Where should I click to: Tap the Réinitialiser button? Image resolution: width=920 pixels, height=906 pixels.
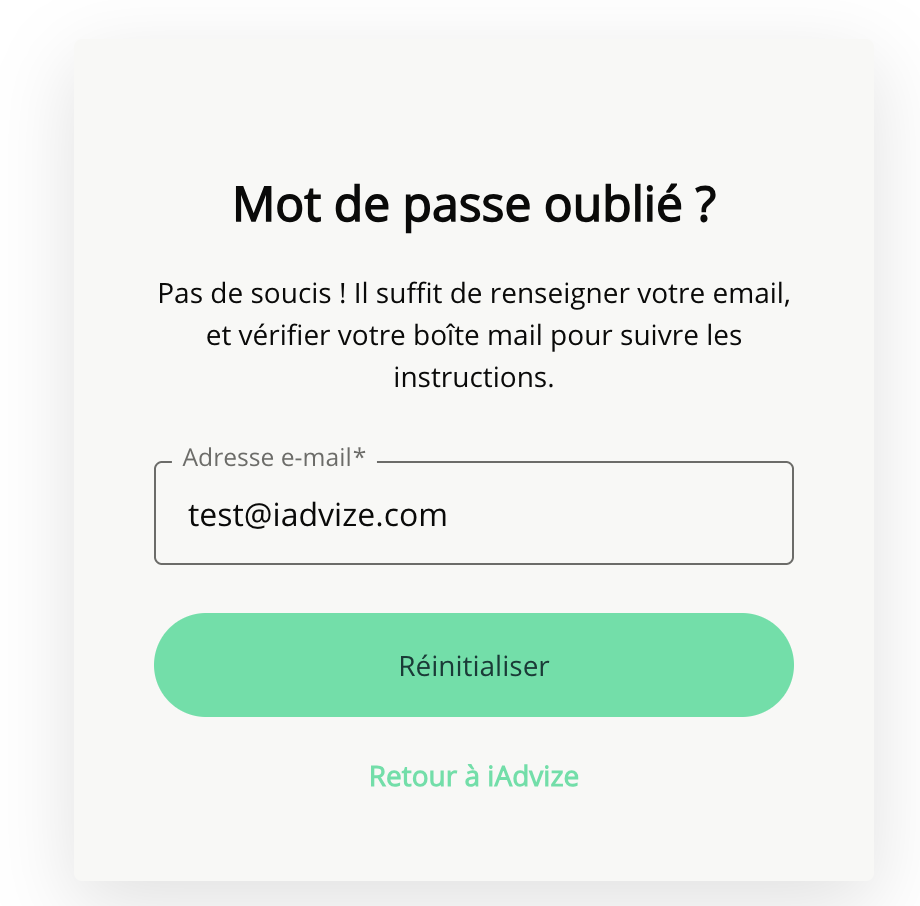click(473, 665)
